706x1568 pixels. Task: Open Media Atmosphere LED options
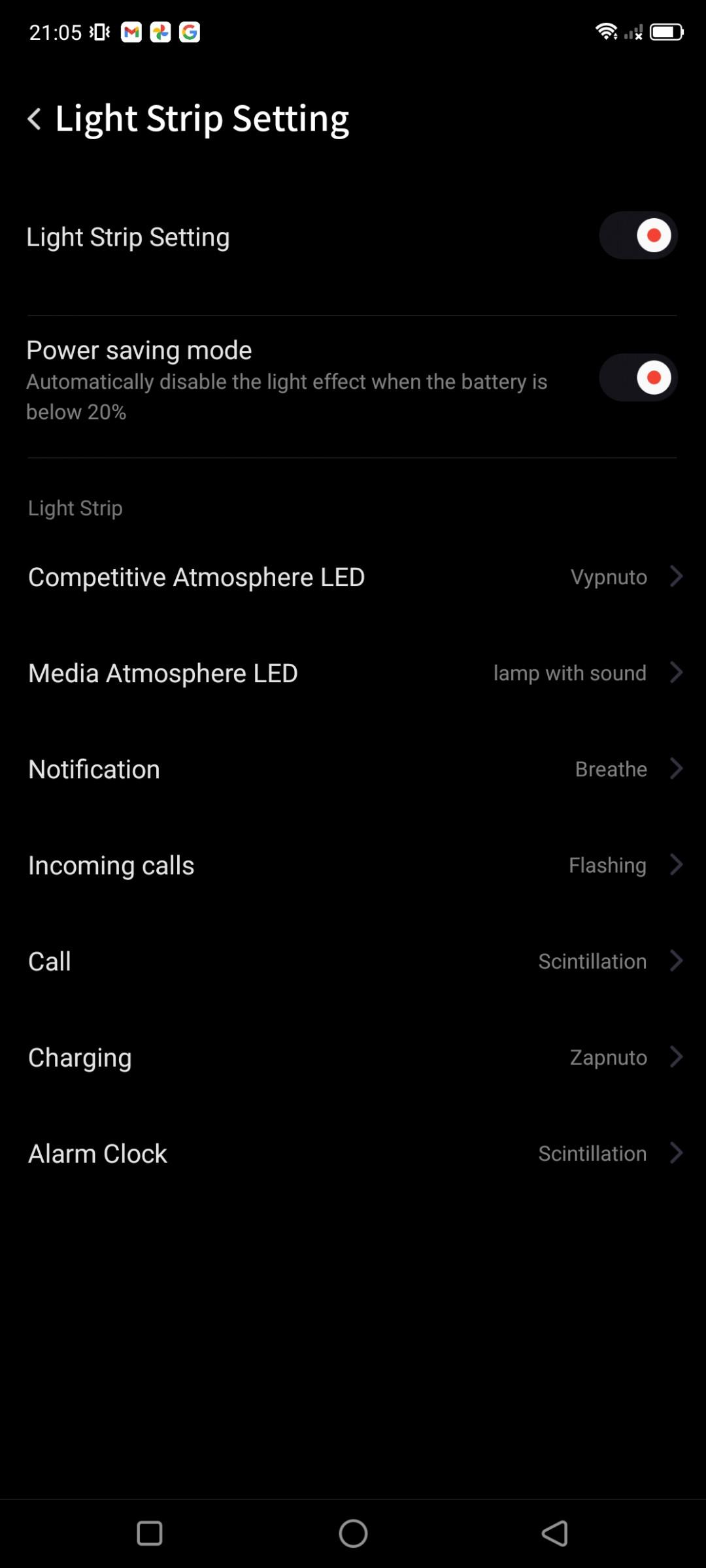353,673
